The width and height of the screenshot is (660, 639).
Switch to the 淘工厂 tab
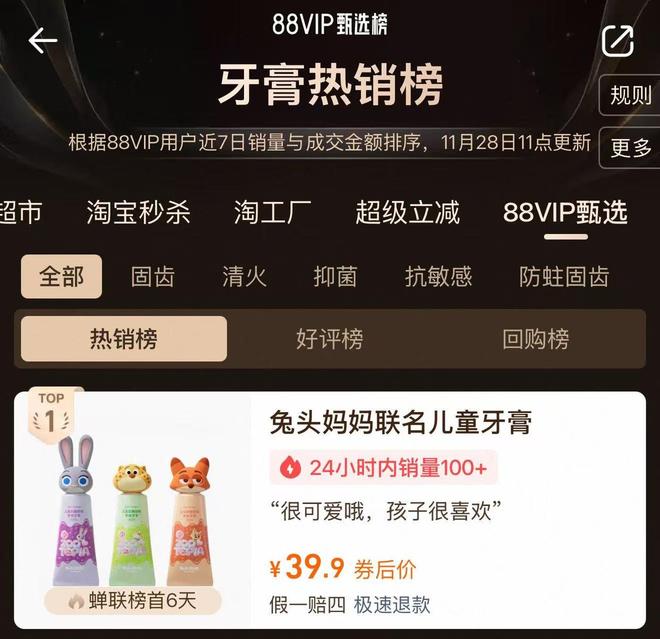[272, 212]
